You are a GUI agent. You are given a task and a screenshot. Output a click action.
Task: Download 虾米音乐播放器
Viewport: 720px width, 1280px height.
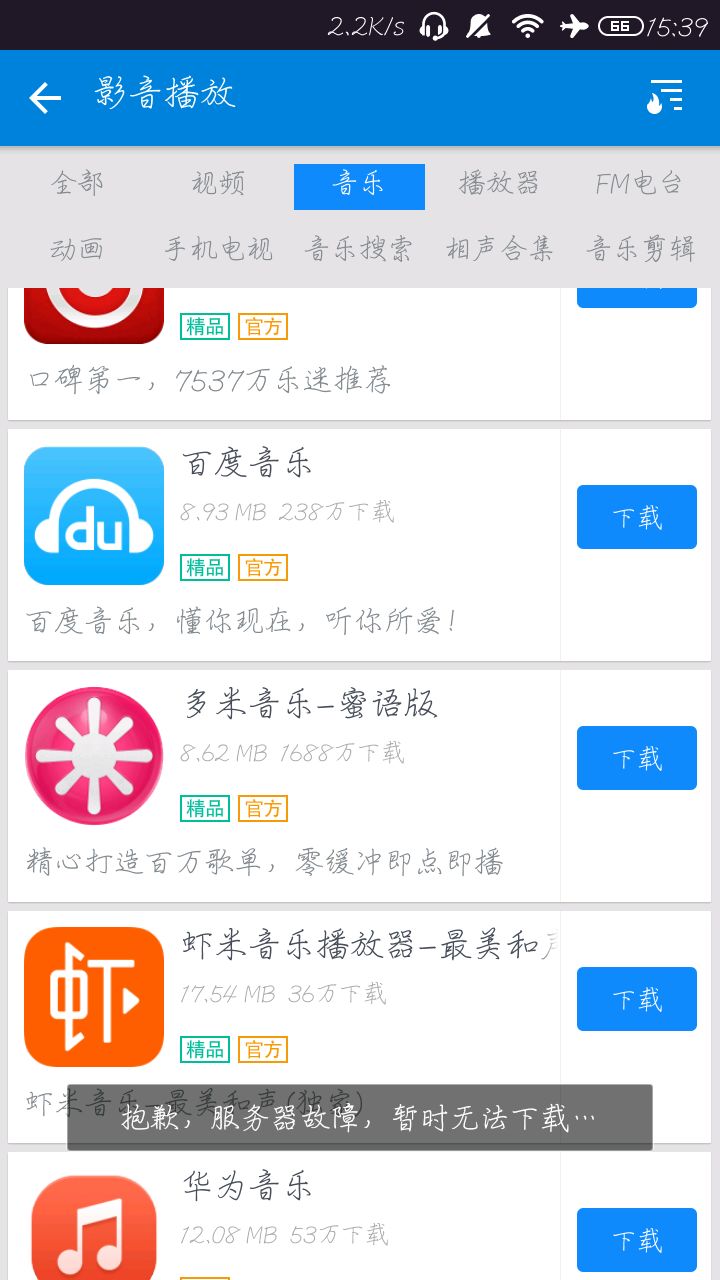click(637, 999)
